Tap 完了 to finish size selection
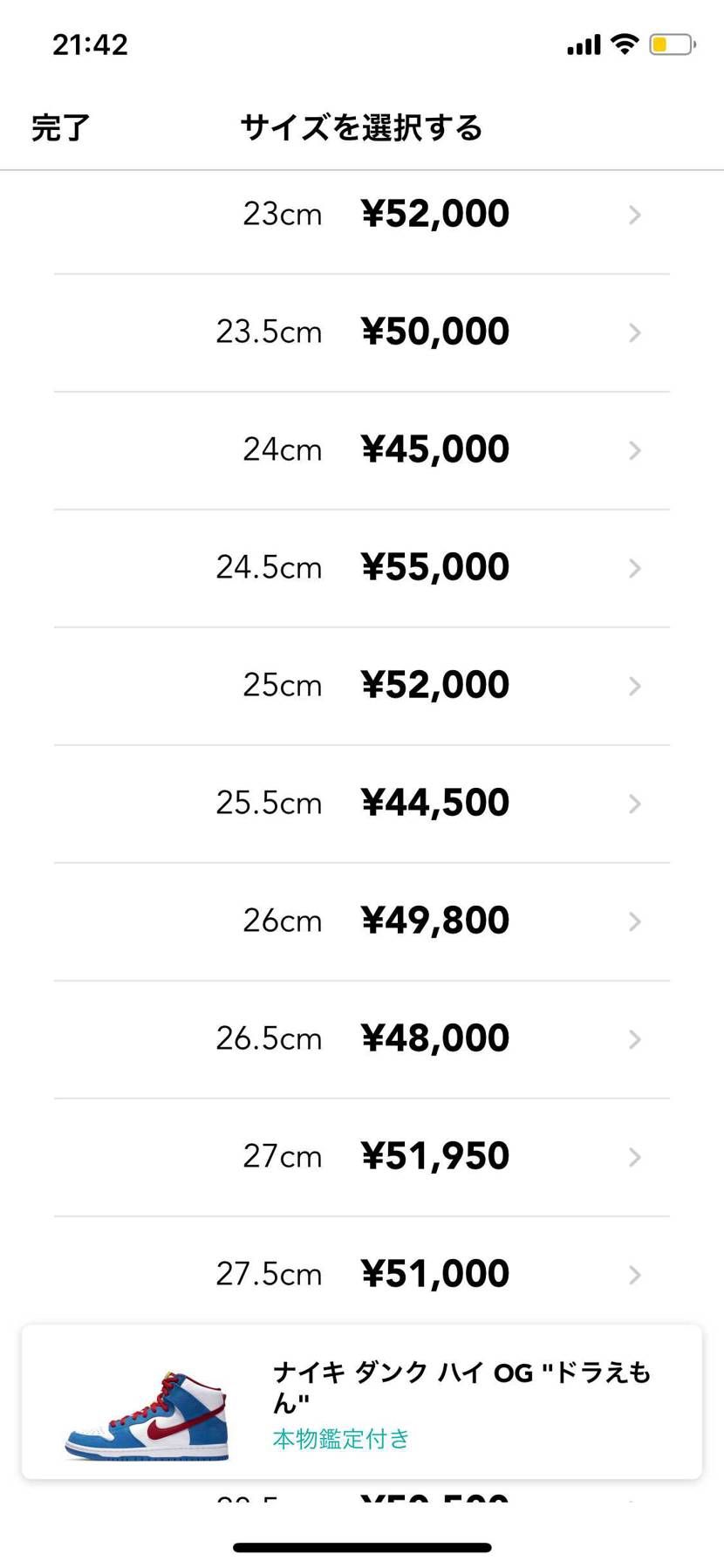This screenshot has width=724, height=1568. [58, 127]
